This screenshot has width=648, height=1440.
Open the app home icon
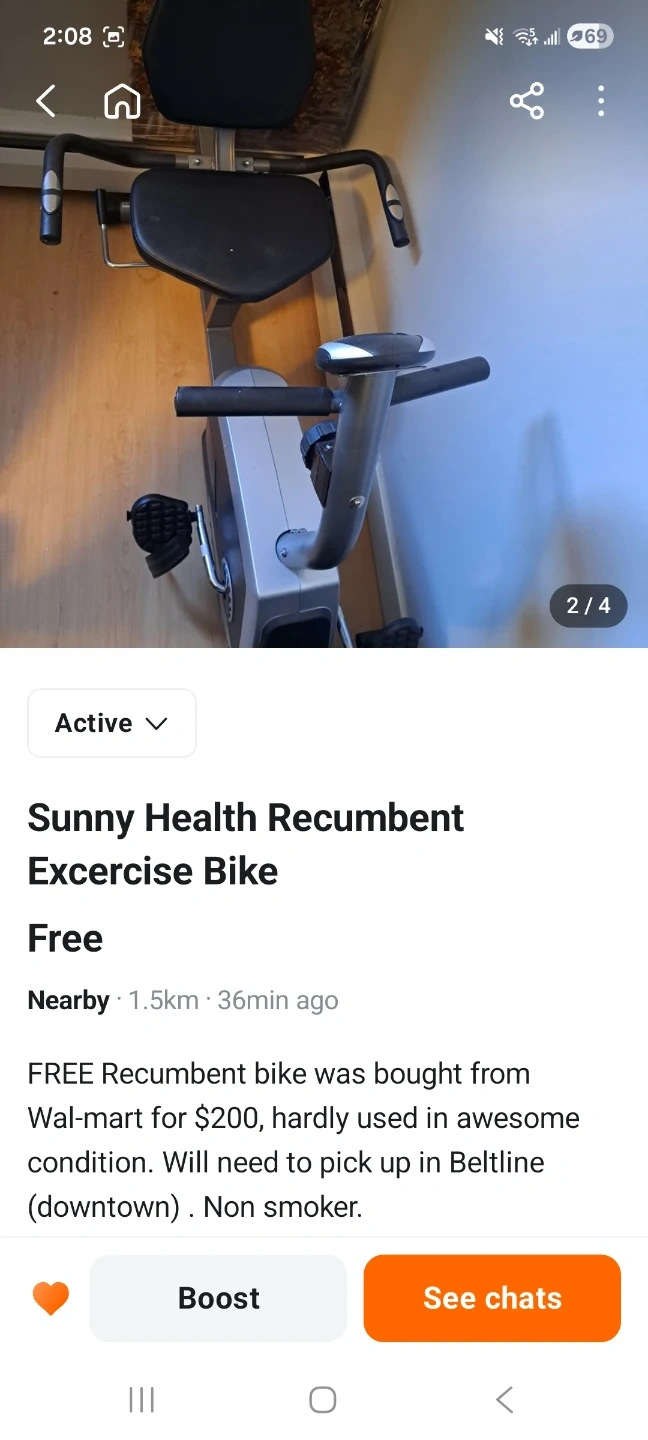(122, 101)
